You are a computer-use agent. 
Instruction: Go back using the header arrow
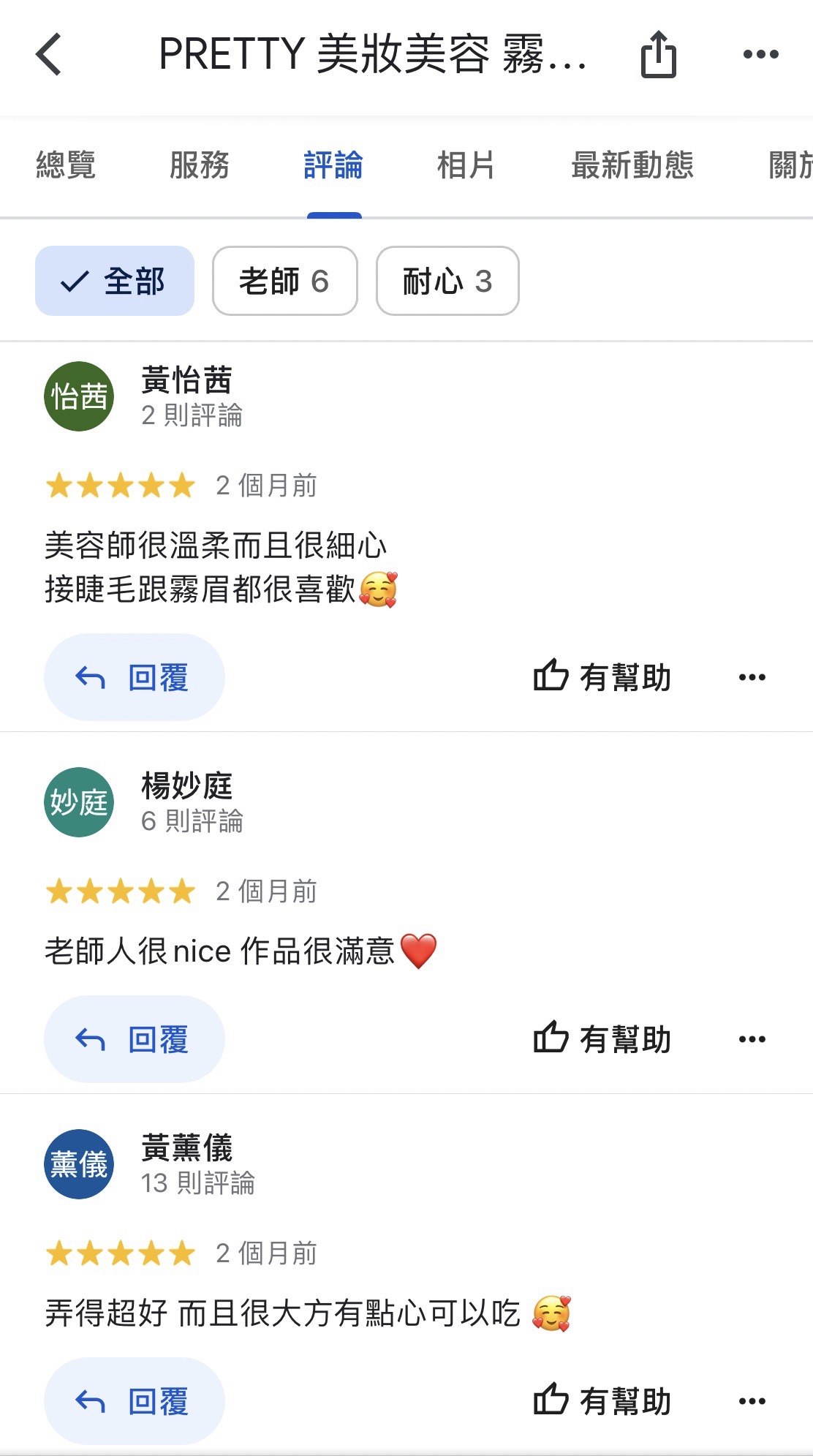click(x=50, y=55)
